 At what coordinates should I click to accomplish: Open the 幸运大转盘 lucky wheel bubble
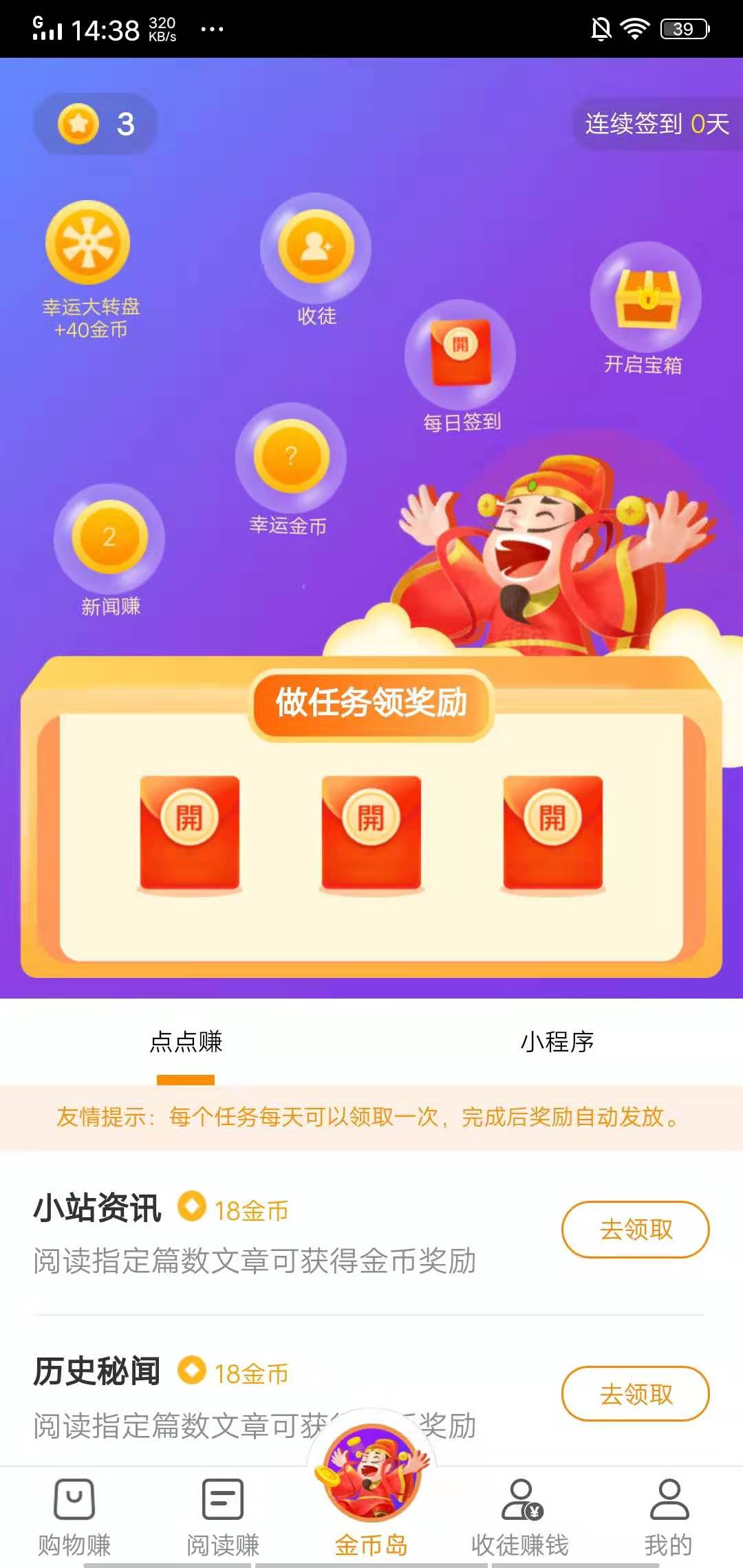click(x=88, y=243)
